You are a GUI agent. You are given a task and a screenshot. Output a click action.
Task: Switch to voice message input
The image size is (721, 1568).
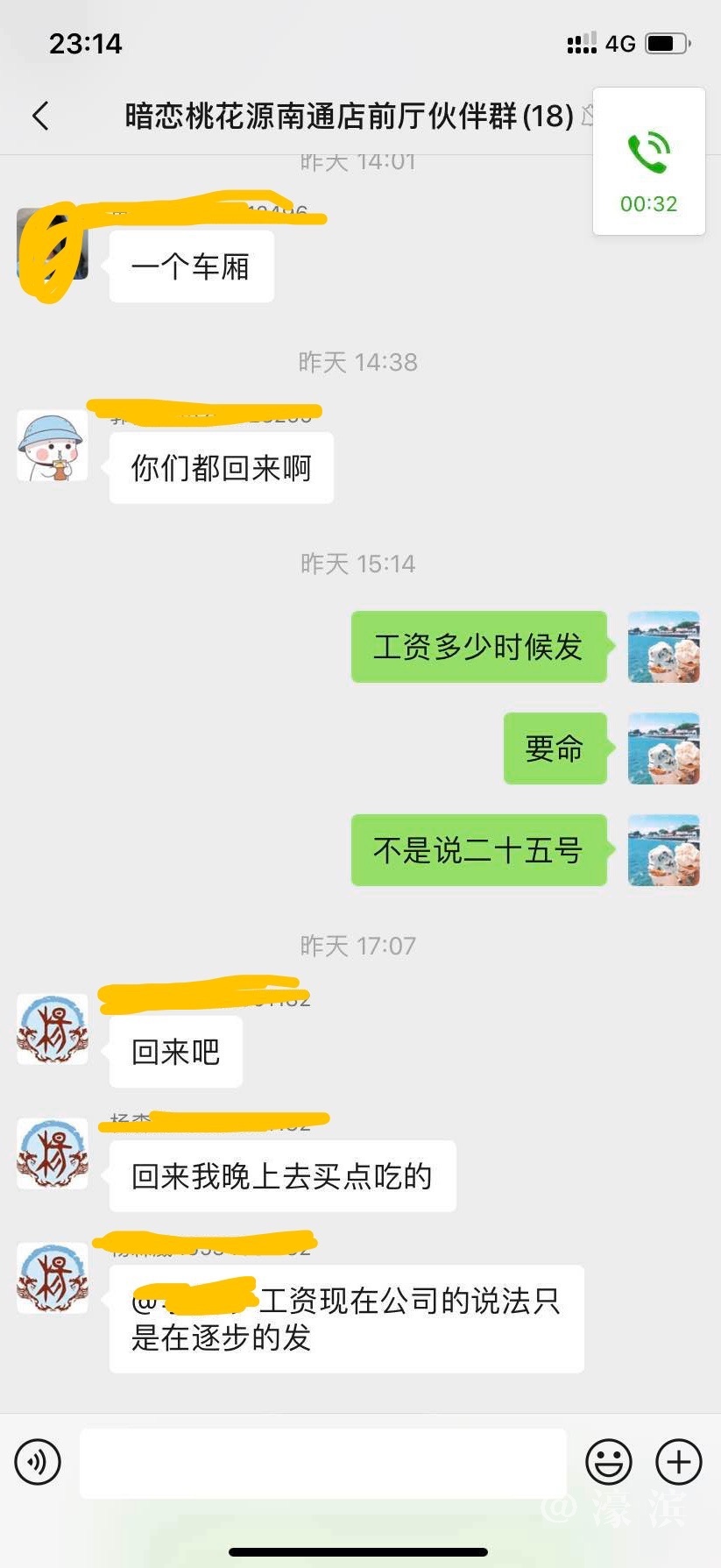[38, 1462]
